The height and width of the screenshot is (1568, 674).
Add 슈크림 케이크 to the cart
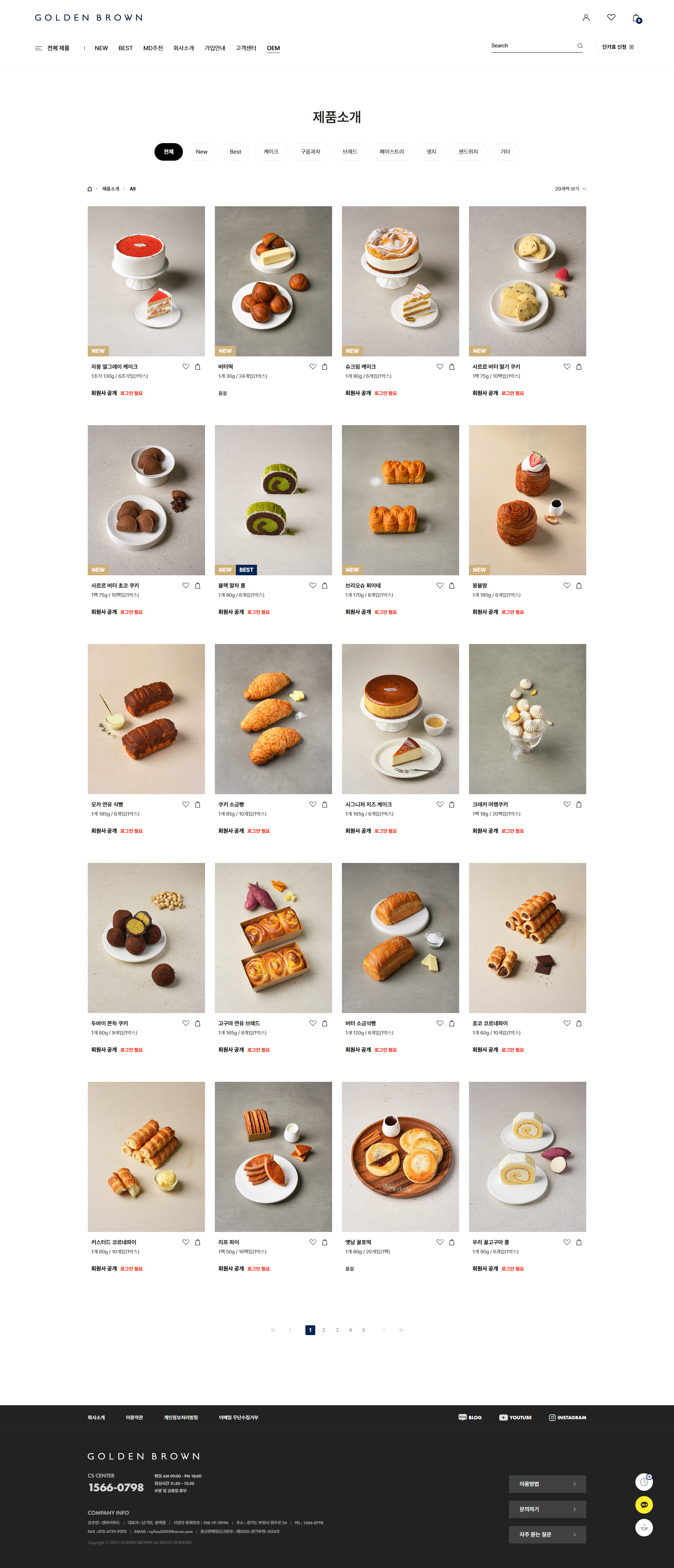tap(451, 367)
